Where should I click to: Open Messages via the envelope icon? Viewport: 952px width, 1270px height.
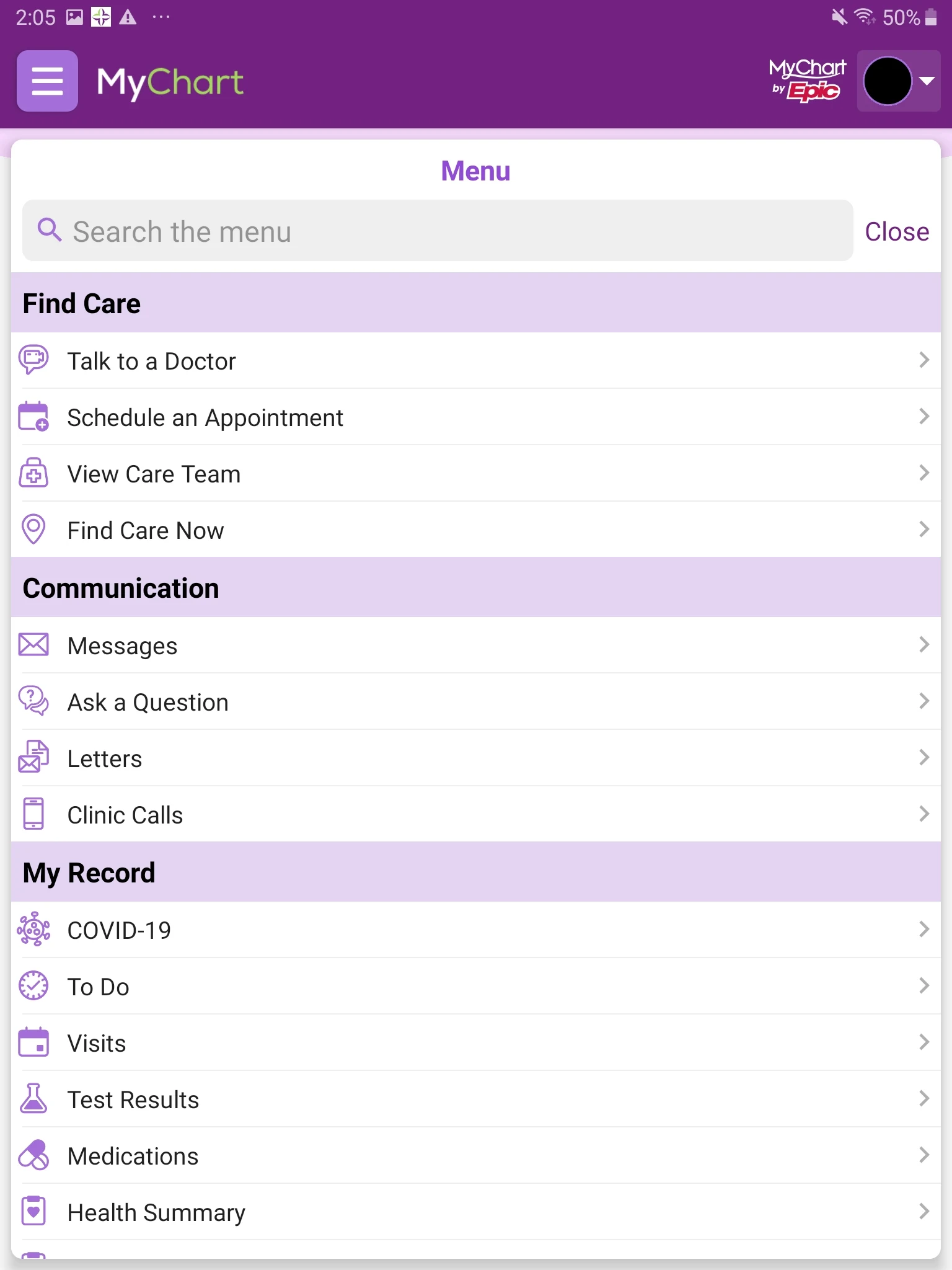click(34, 645)
